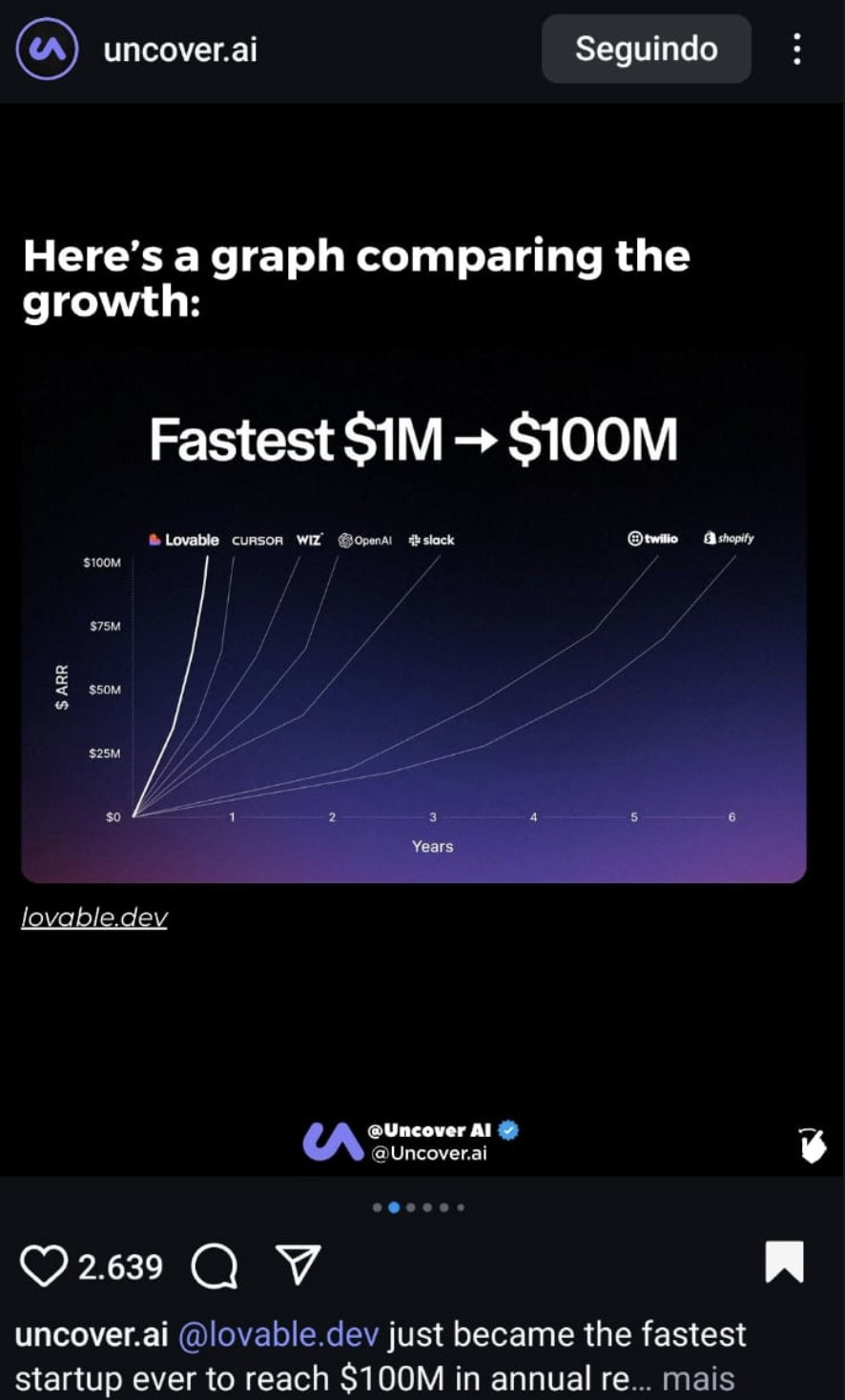Open the @lovable.dev mention in caption
The width and height of the screenshot is (845, 1400).
point(278,1334)
